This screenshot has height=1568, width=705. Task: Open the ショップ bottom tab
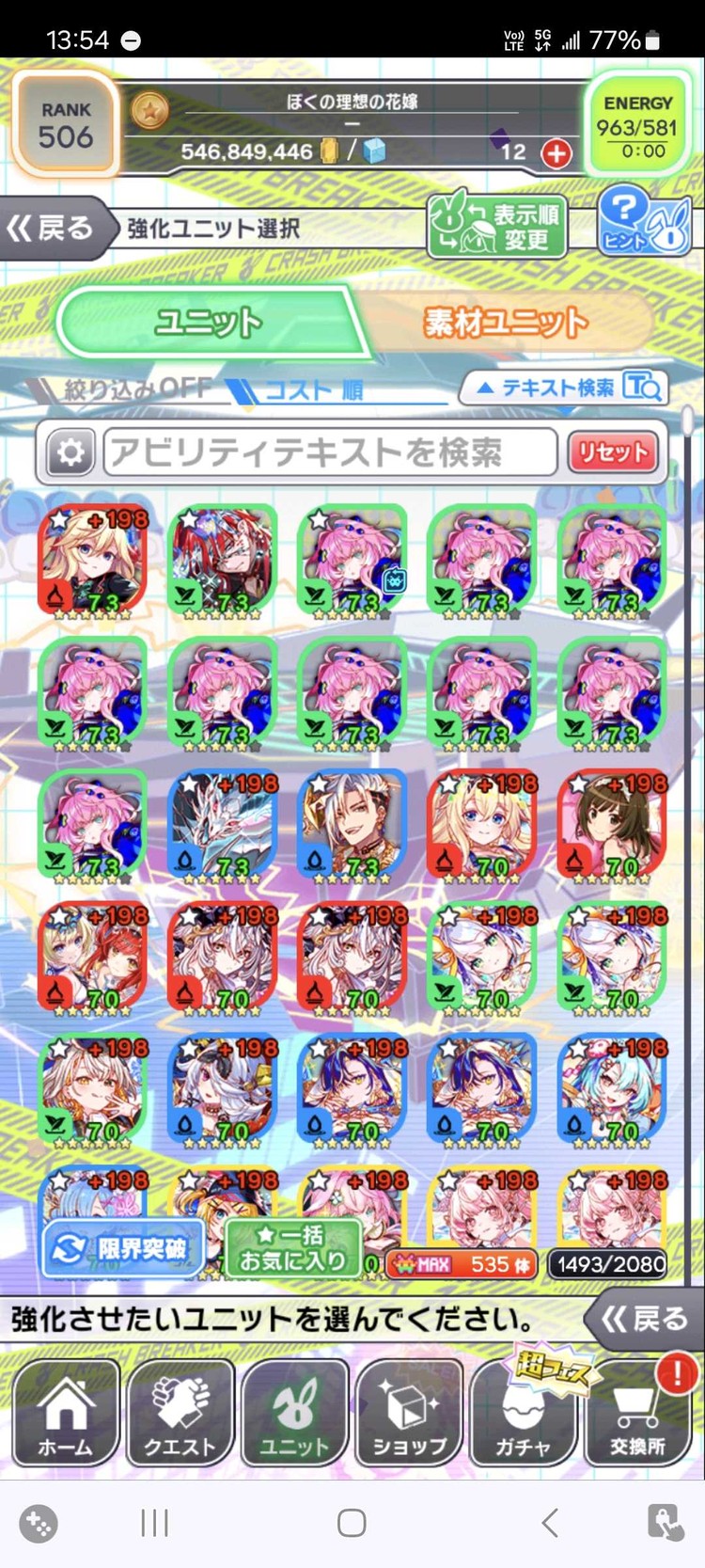click(x=409, y=1413)
